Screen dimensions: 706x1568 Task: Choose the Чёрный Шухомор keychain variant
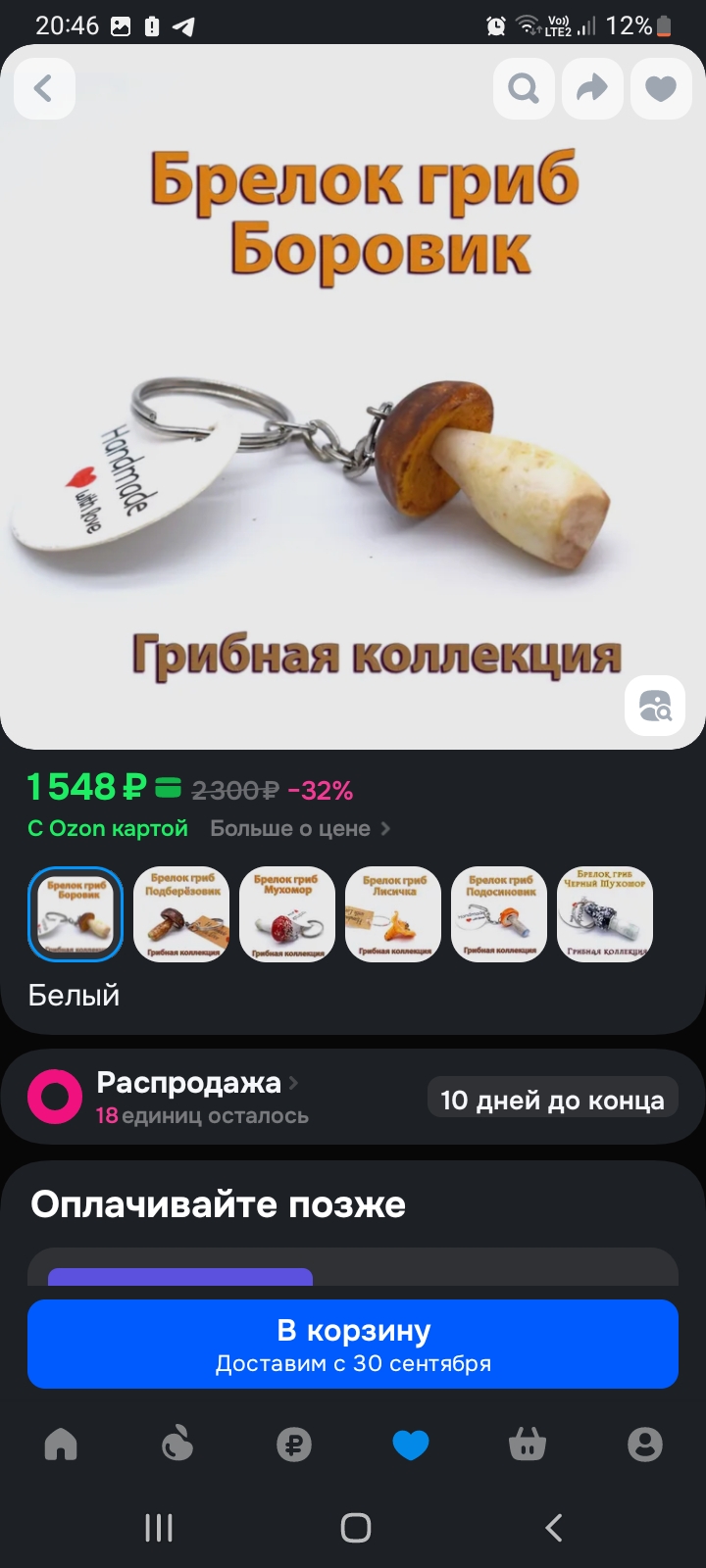coord(605,915)
